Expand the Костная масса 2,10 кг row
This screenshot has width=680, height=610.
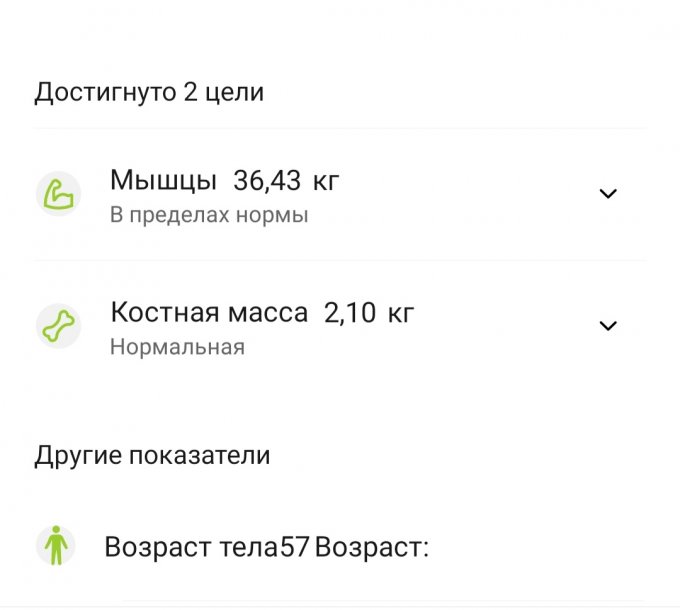pyautogui.click(x=607, y=326)
